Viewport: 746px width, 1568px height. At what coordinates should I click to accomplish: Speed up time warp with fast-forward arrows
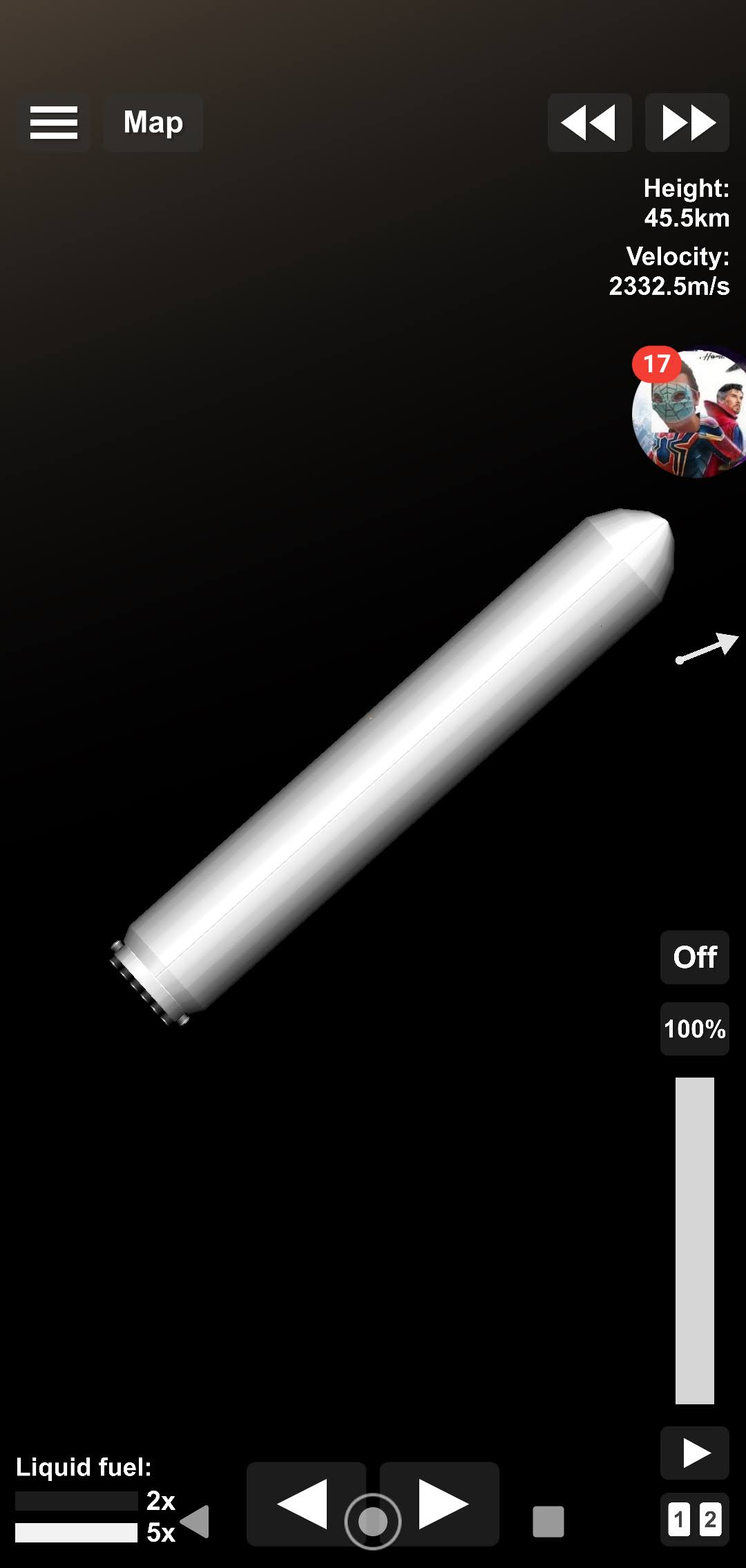(687, 123)
